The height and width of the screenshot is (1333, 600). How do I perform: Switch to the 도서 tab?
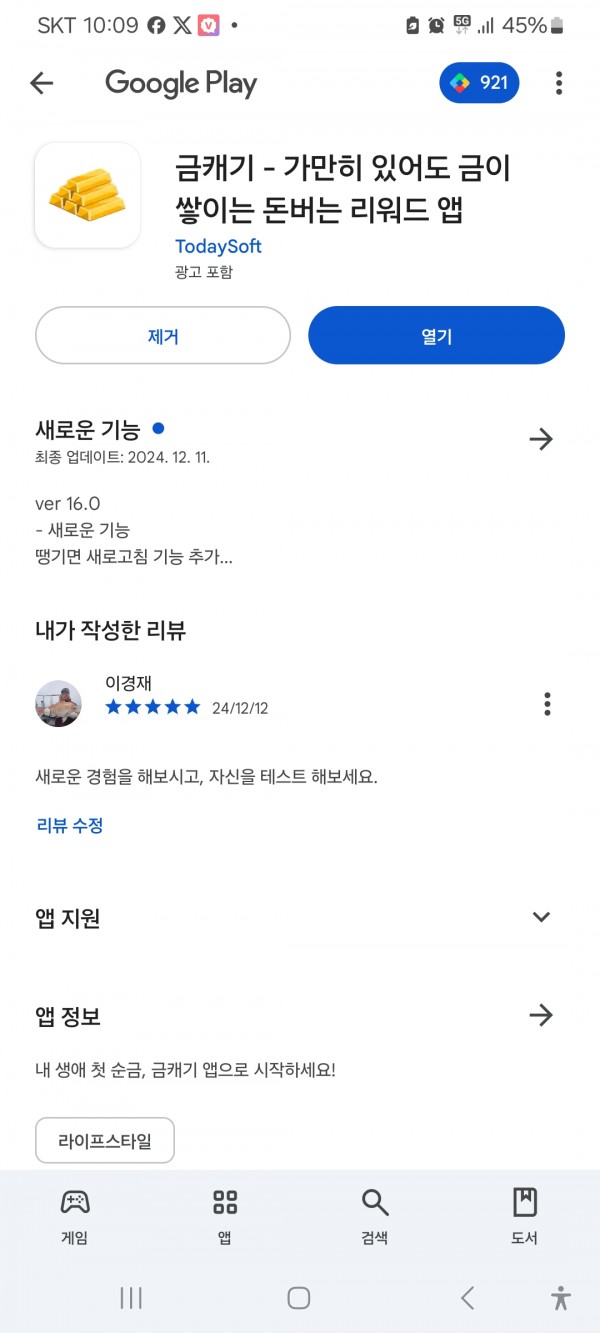(524, 1215)
